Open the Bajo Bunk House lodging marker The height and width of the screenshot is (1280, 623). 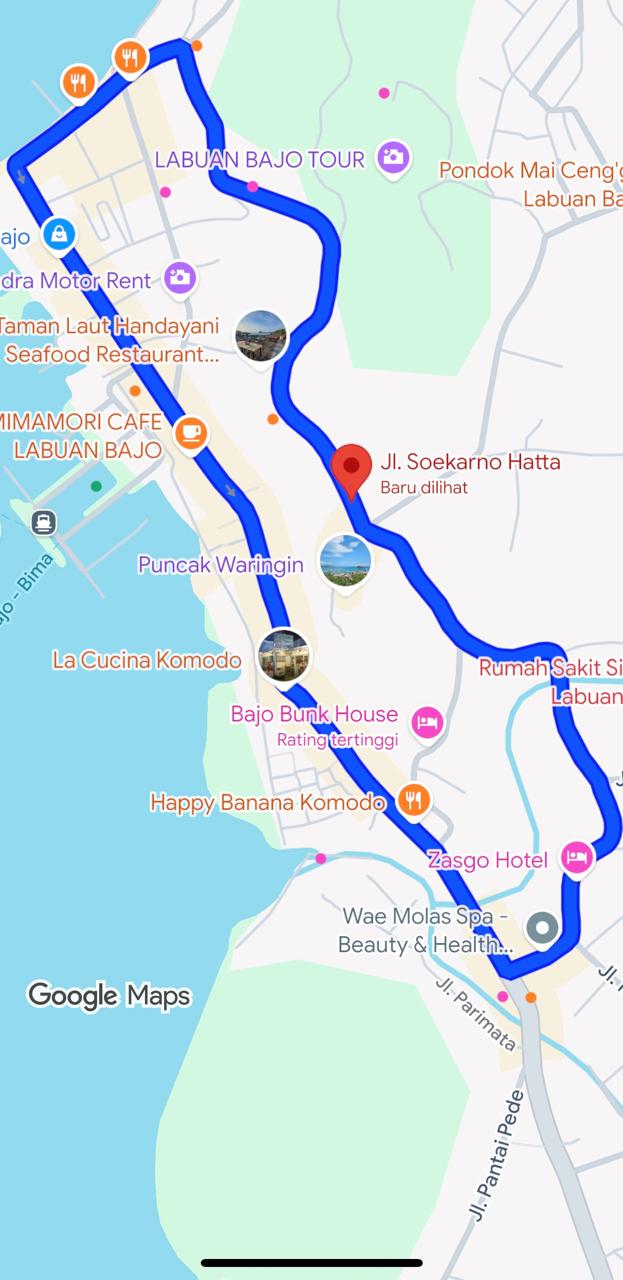click(x=427, y=722)
